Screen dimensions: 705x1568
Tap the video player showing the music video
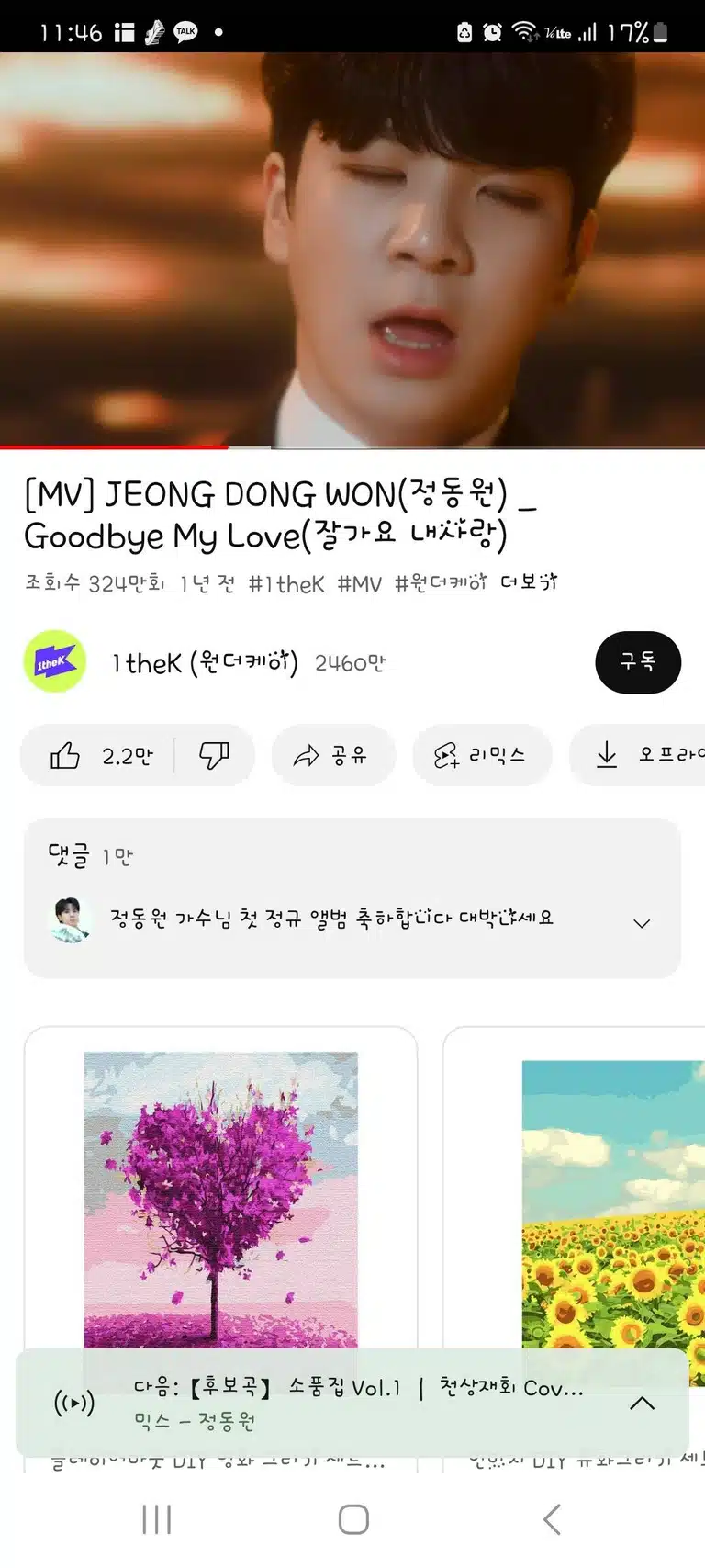(352, 249)
